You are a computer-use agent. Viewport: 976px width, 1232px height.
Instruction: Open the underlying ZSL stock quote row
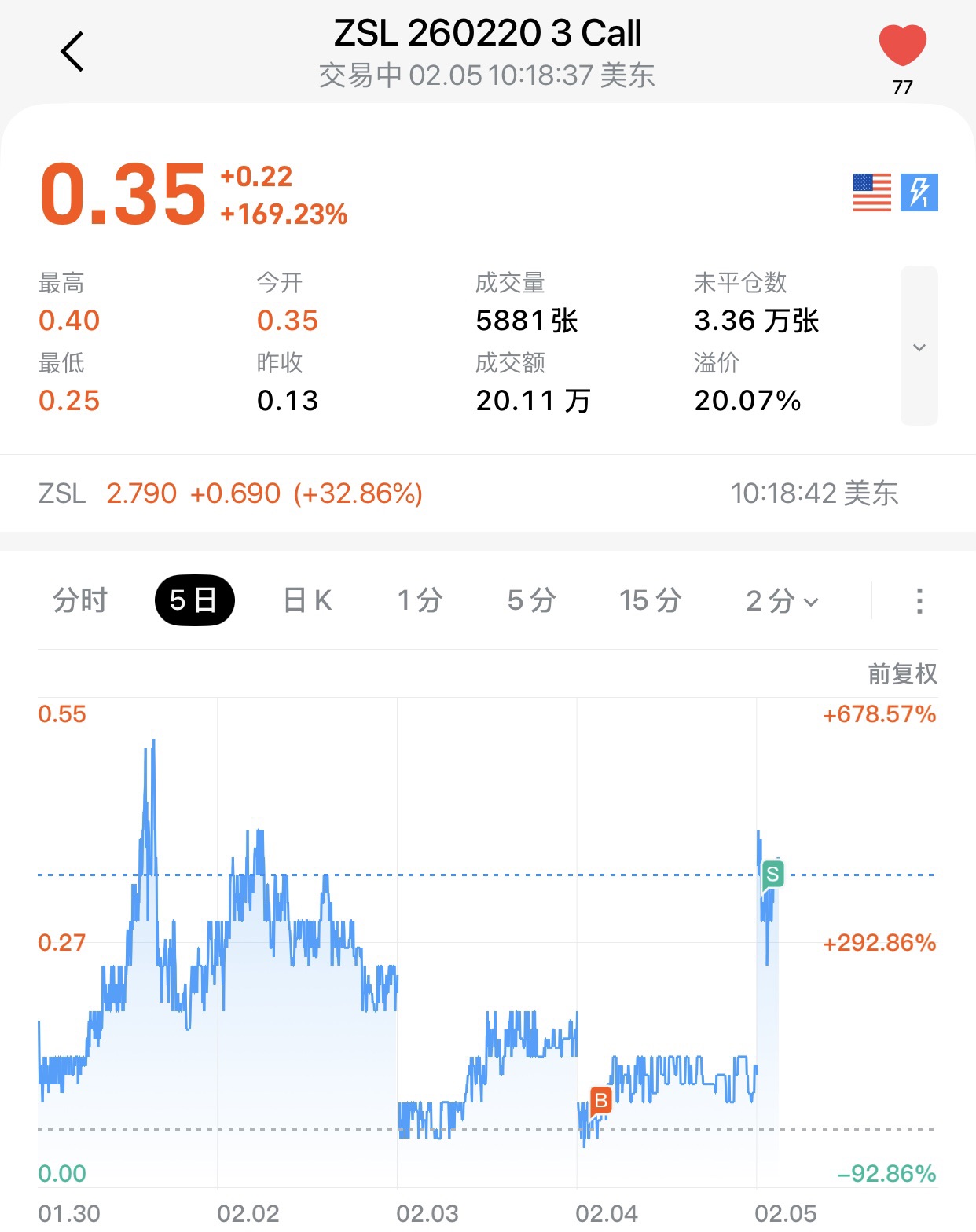click(487, 493)
